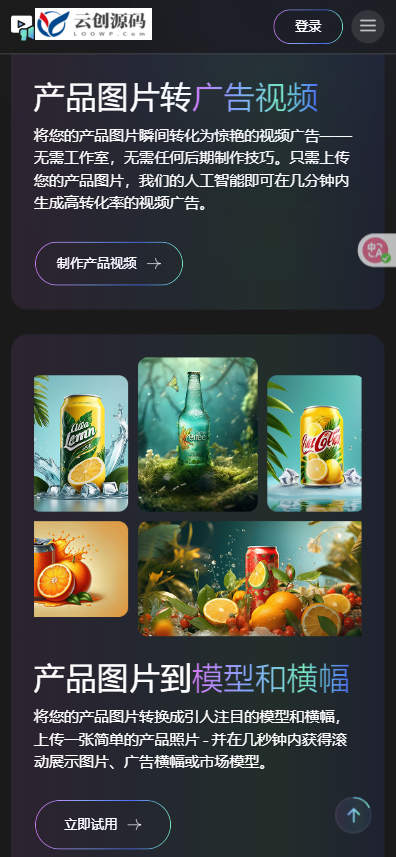Open the hamburger menu
The height and width of the screenshot is (857, 396).
[368, 26]
